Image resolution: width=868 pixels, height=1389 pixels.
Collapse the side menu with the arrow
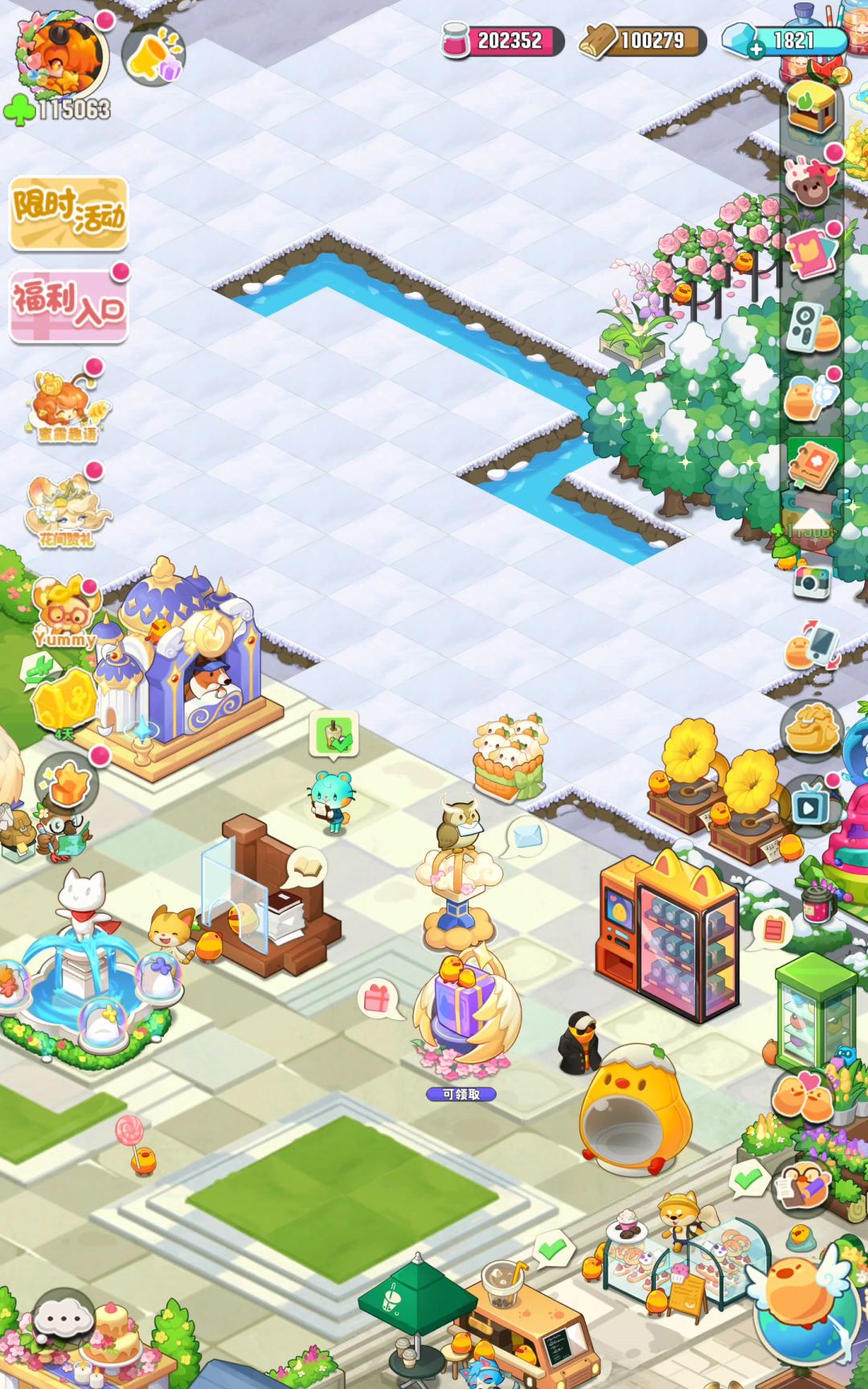pos(812,521)
